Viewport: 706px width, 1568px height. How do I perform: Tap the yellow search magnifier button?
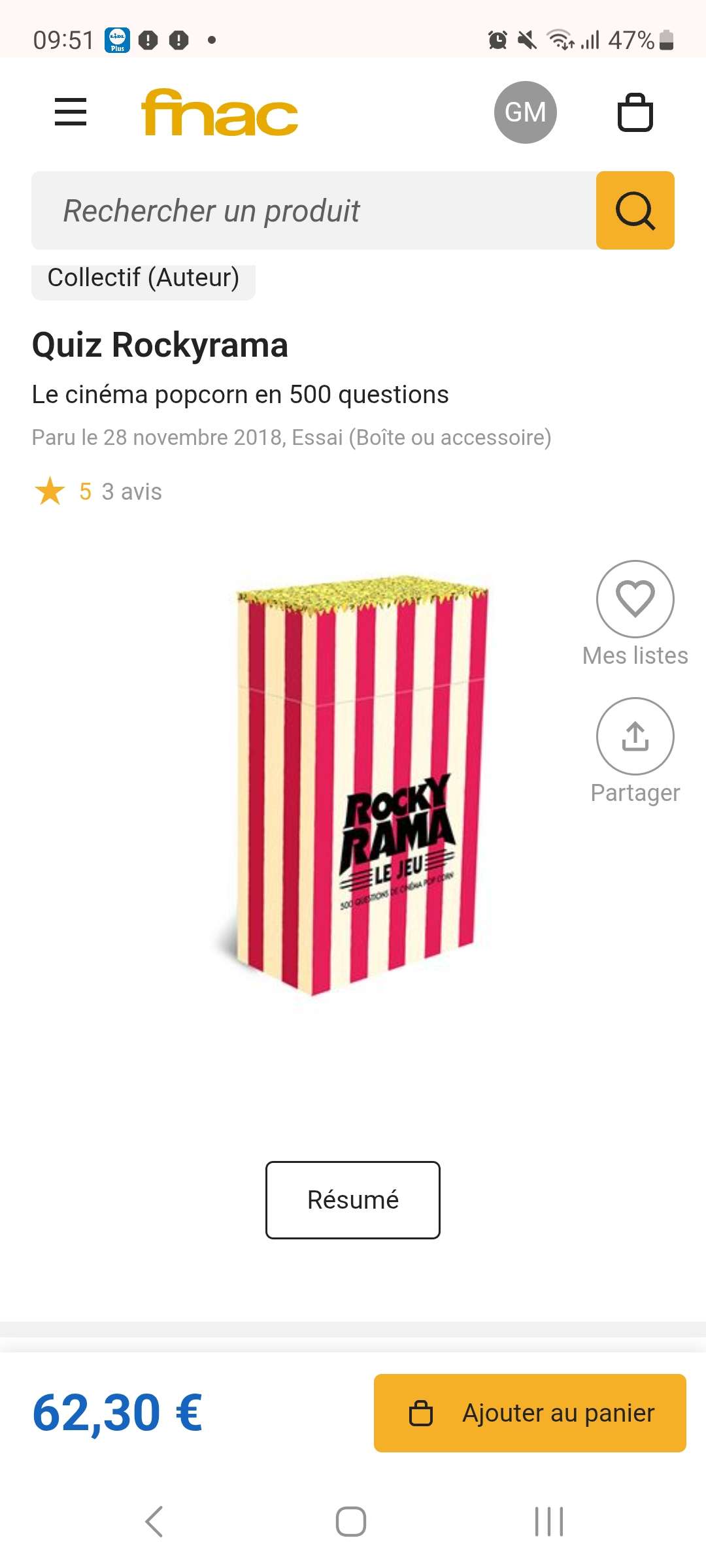tap(635, 210)
